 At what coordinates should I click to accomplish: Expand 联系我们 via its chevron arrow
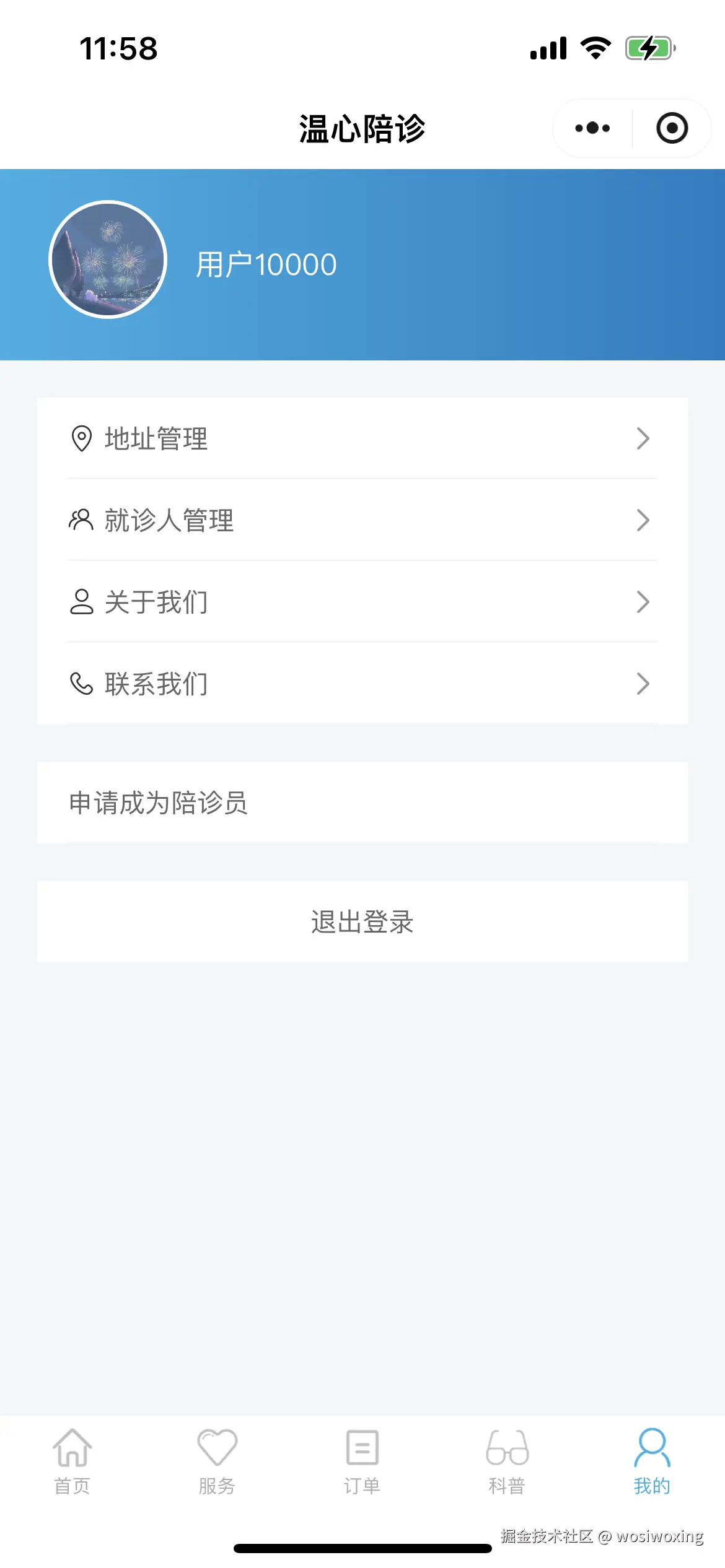click(643, 683)
